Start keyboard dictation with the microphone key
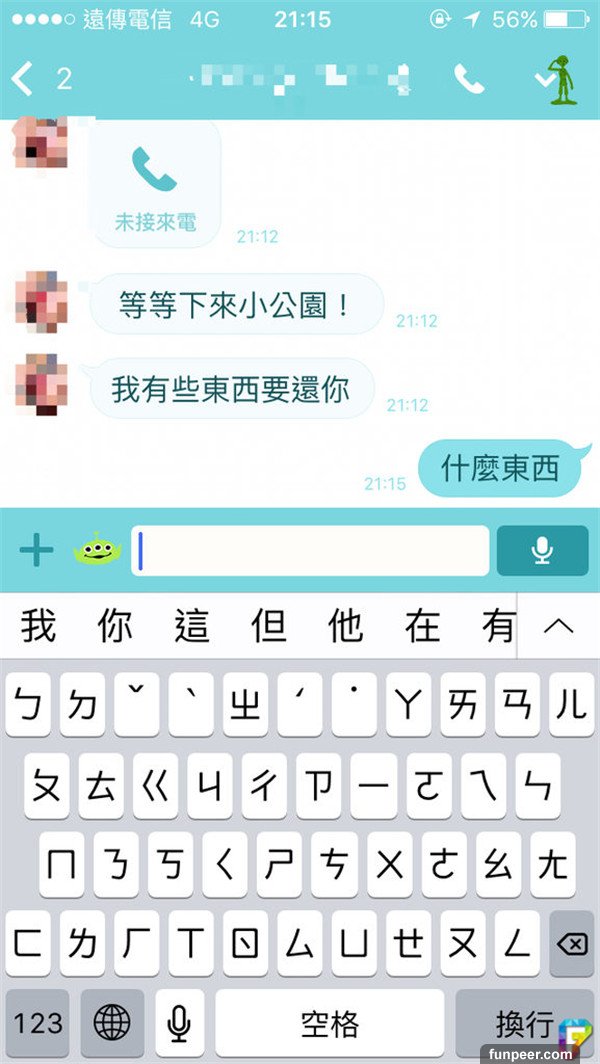Viewport: 600px width, 1064px height. pyautogui.click(x=180, y=1022)
